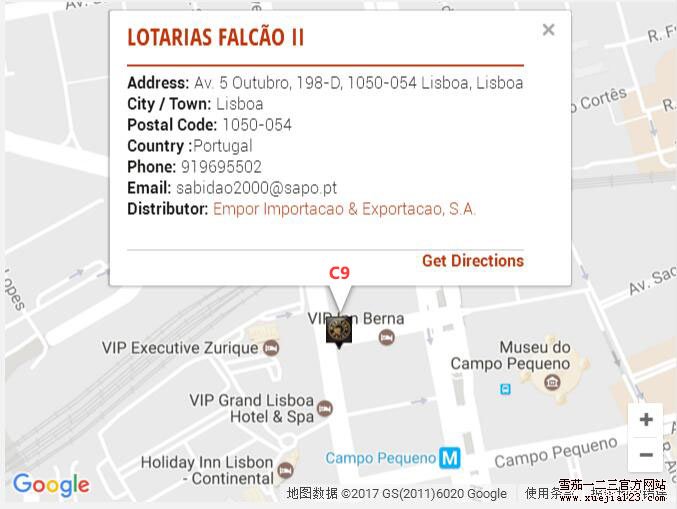Open the Get Directions link
Image resolution: width=677 pixels, height=509 pixels.
click(472, 261)
